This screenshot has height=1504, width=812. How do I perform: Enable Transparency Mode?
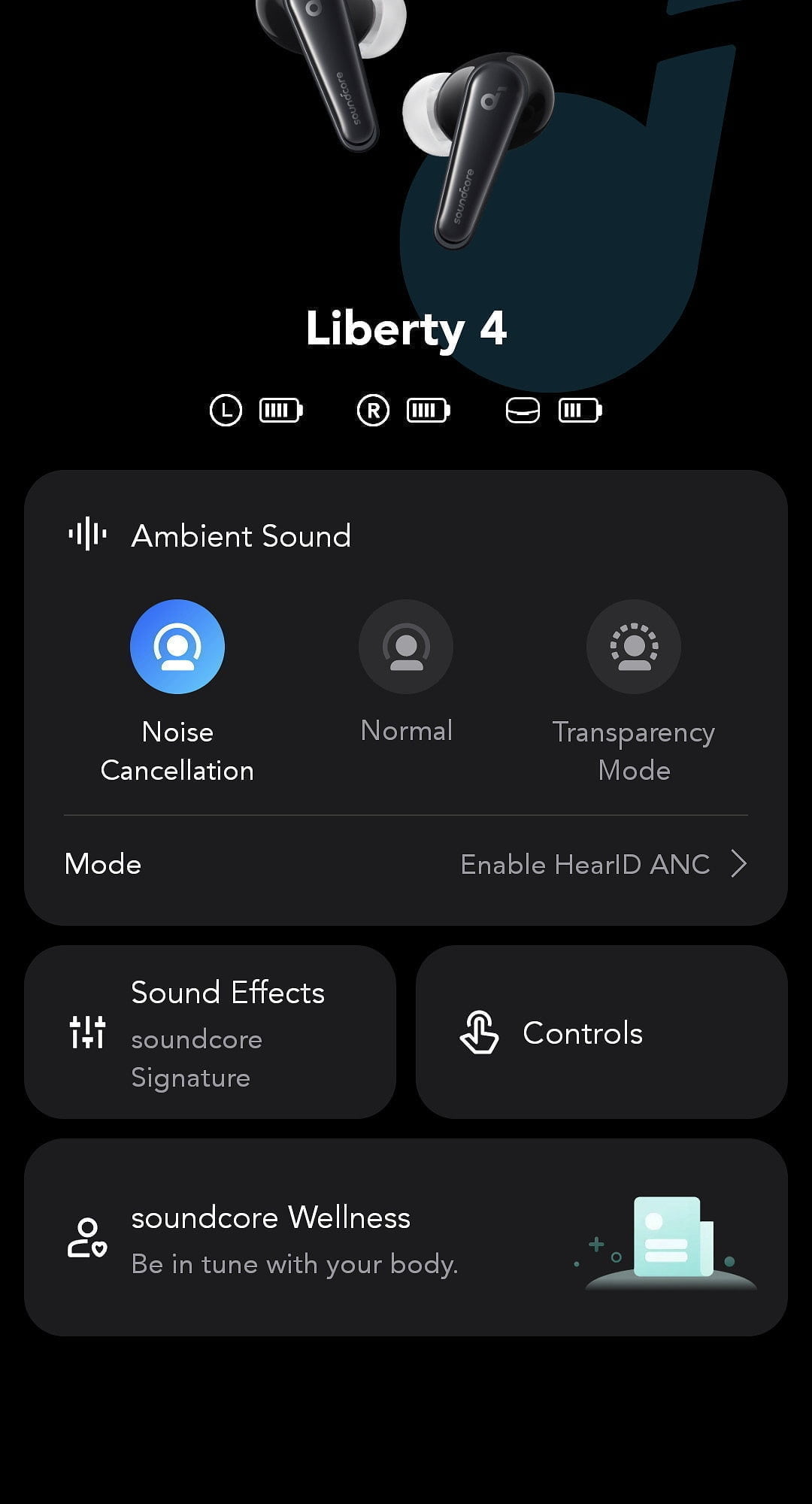(x=634, y=647)
